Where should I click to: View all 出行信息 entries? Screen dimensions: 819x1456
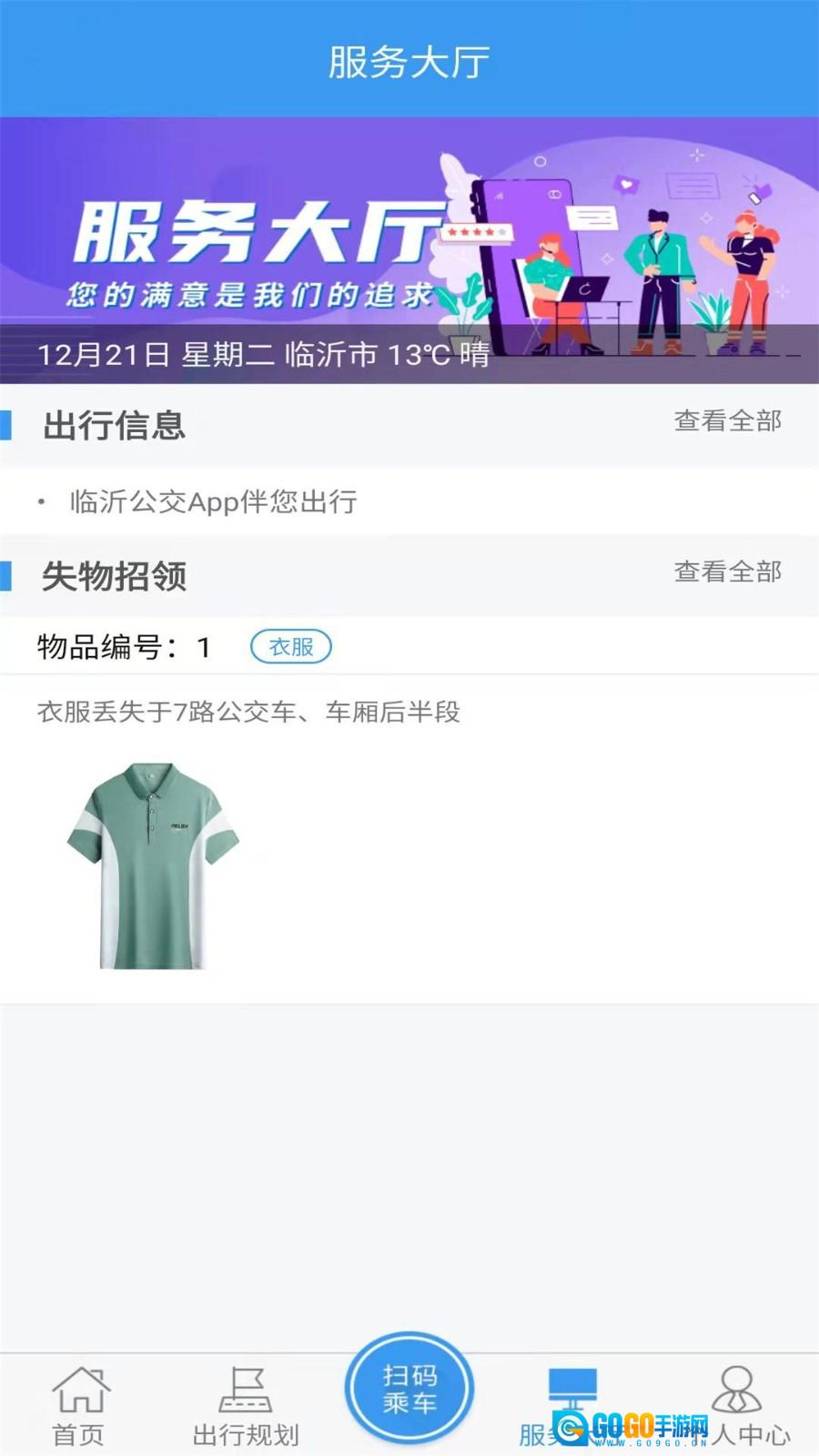pyautogui.click(x=727, y=421)
